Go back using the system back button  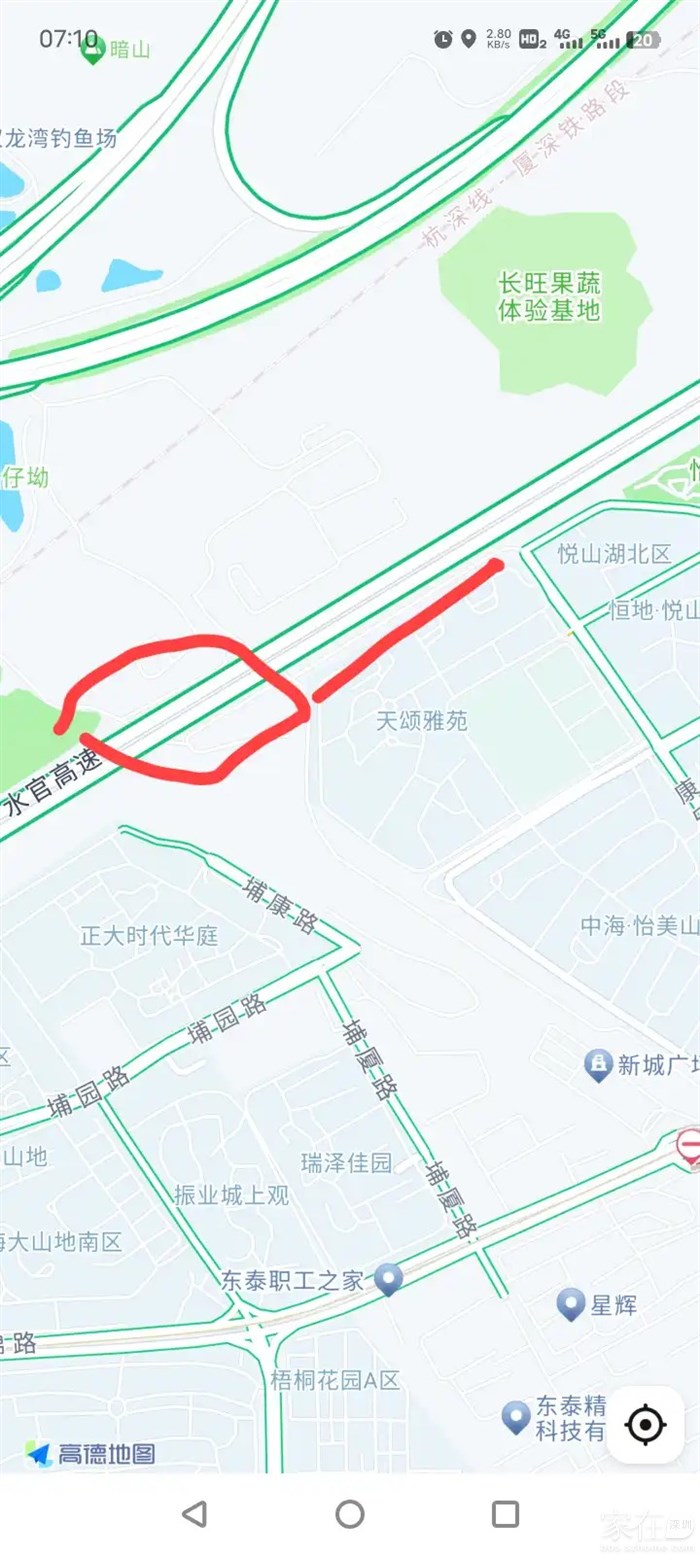click(195, 1514)
